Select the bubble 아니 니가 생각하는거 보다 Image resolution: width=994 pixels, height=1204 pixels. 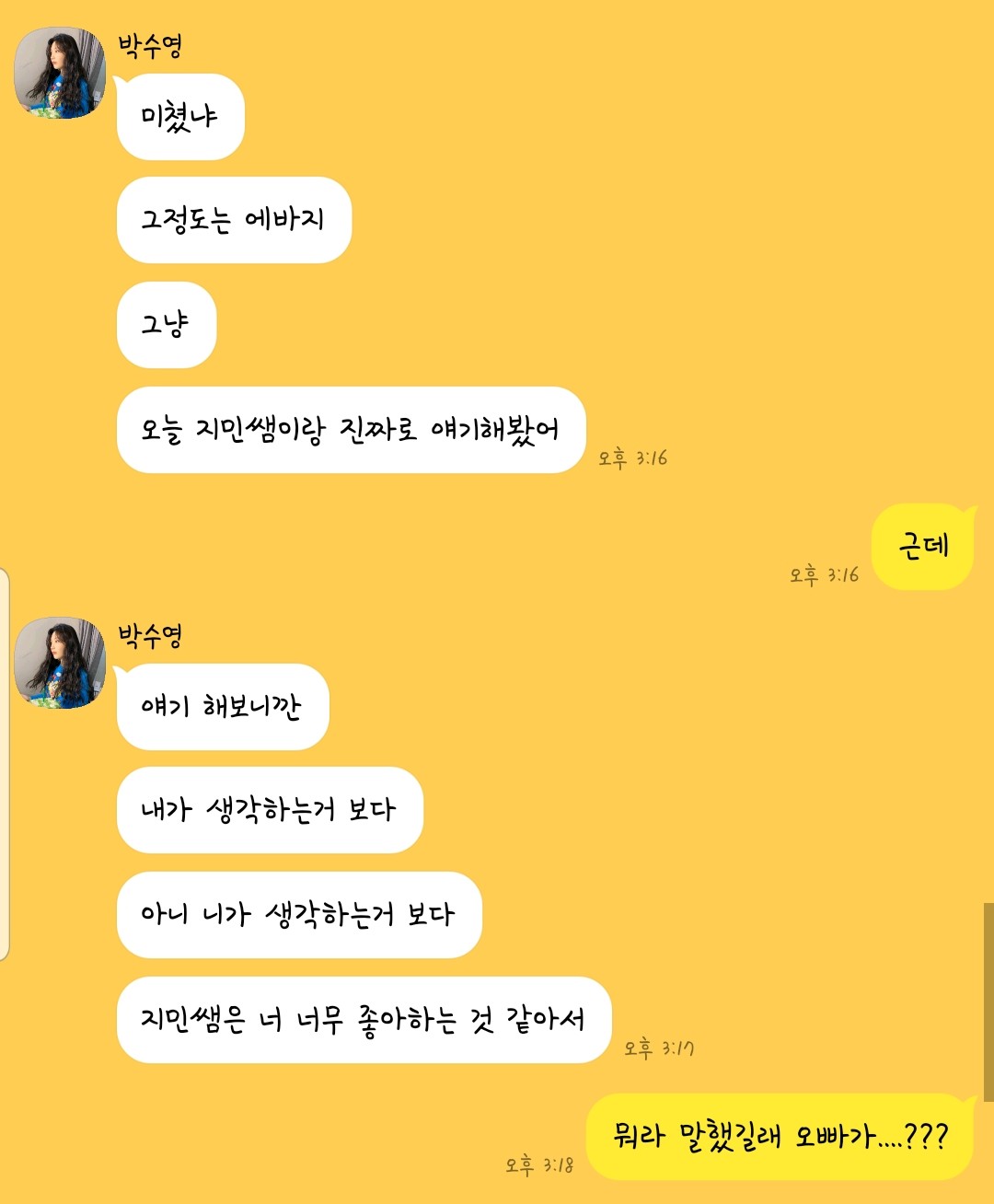(x=298, y=914)
